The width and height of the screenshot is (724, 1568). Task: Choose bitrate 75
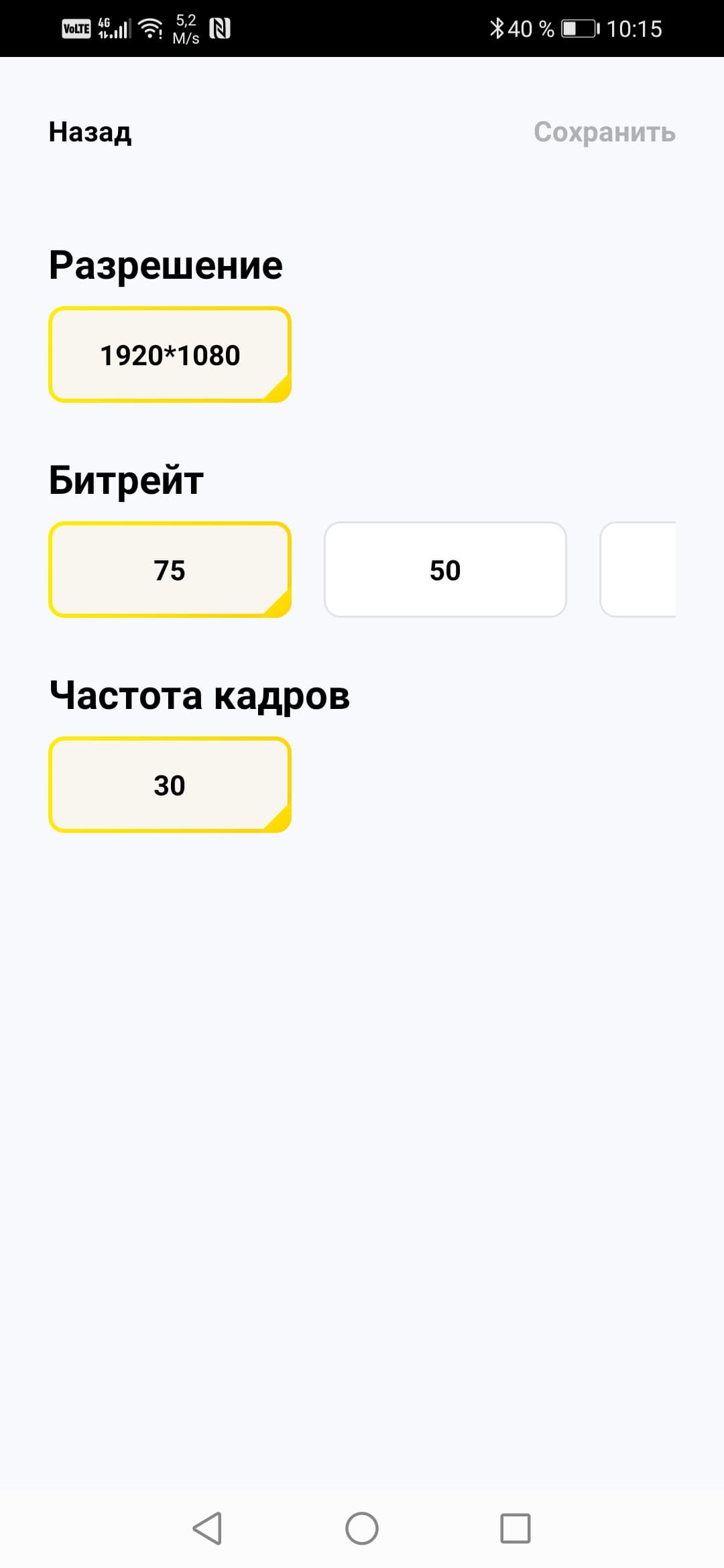click(170, 570)
